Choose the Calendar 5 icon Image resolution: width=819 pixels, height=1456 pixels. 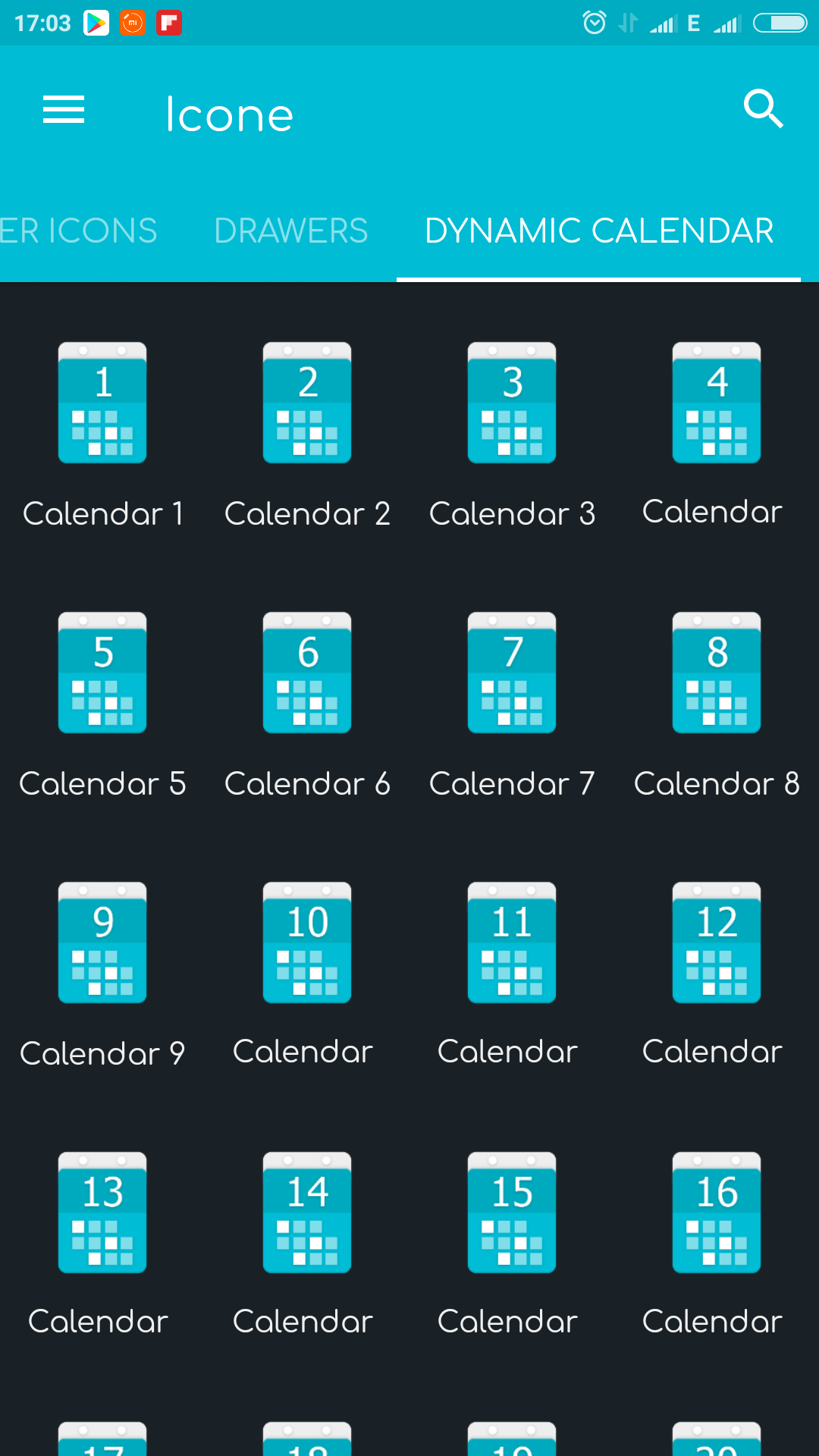coord(102,673)
